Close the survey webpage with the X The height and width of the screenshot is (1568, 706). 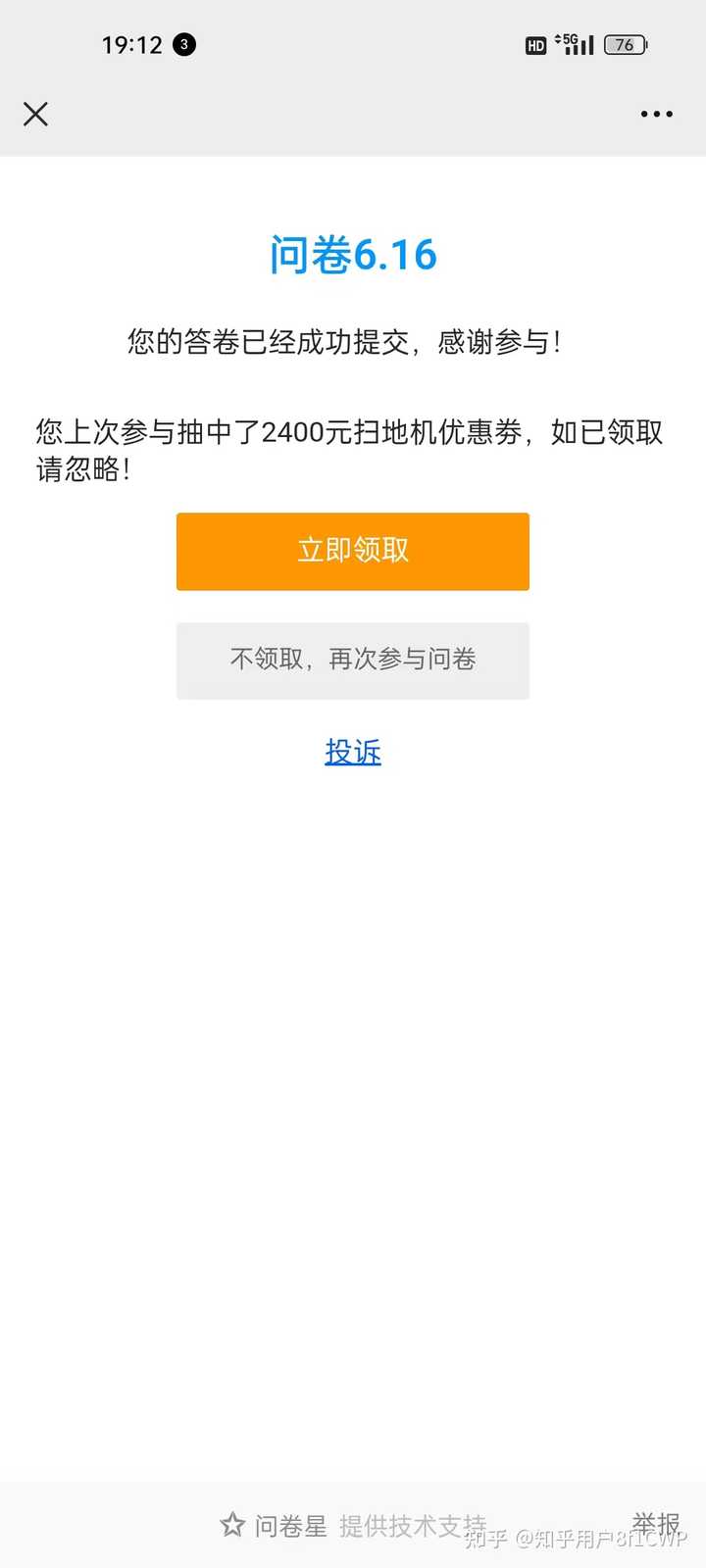tap(35, 115)
